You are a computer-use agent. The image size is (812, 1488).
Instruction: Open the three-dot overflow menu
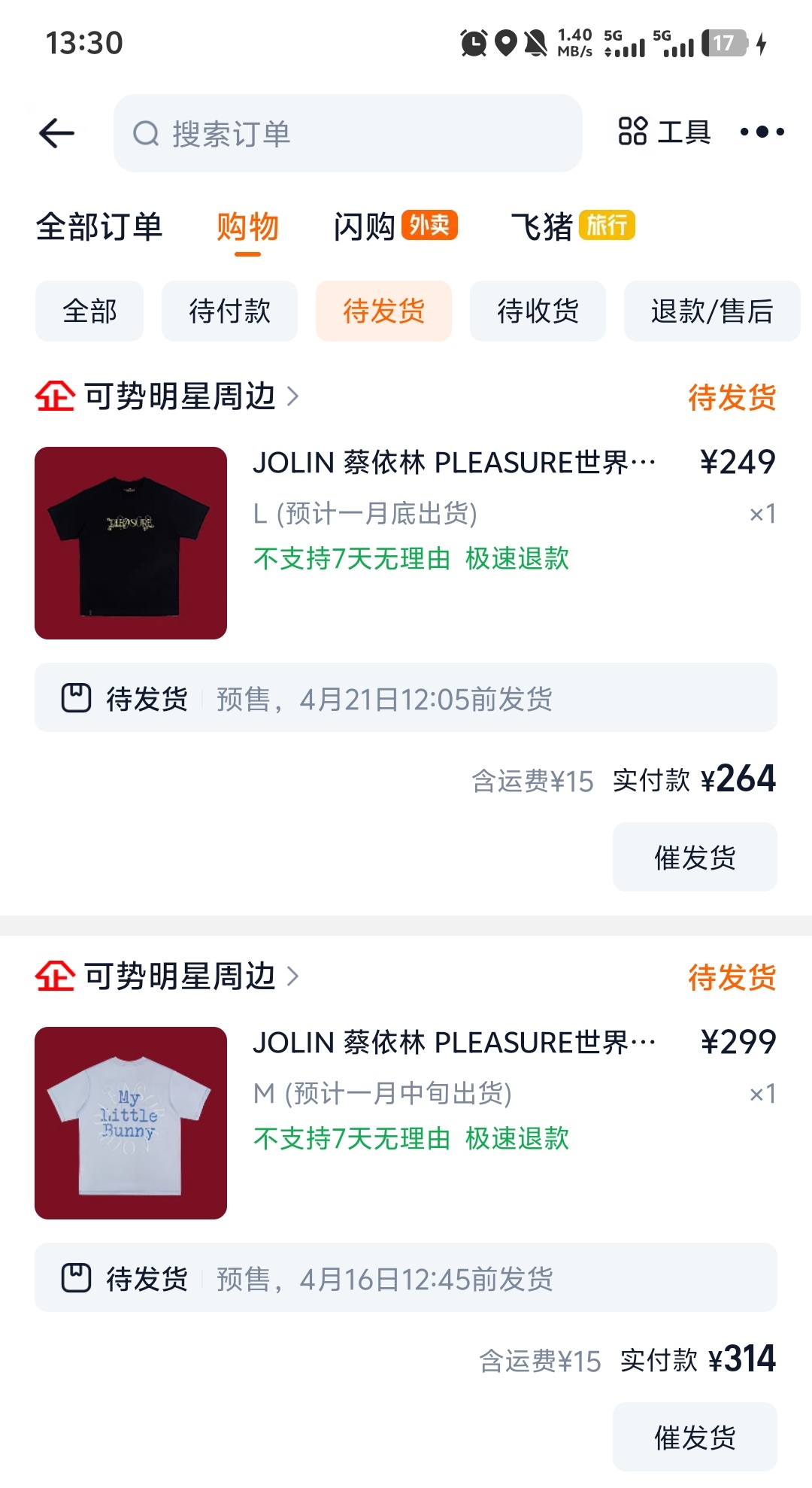coord(762,132)
